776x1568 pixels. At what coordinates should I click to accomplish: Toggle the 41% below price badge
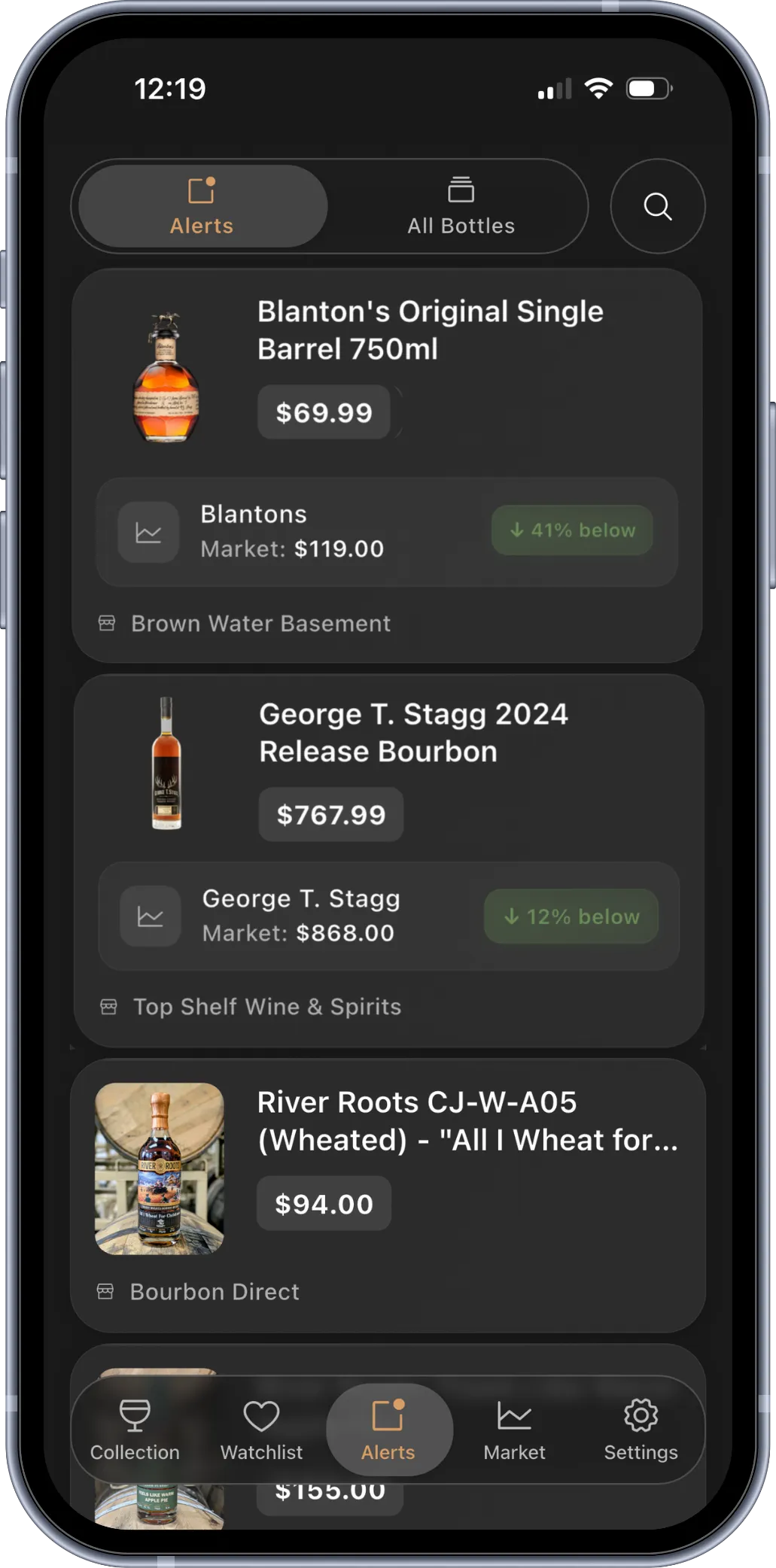[x=571, y=530]
